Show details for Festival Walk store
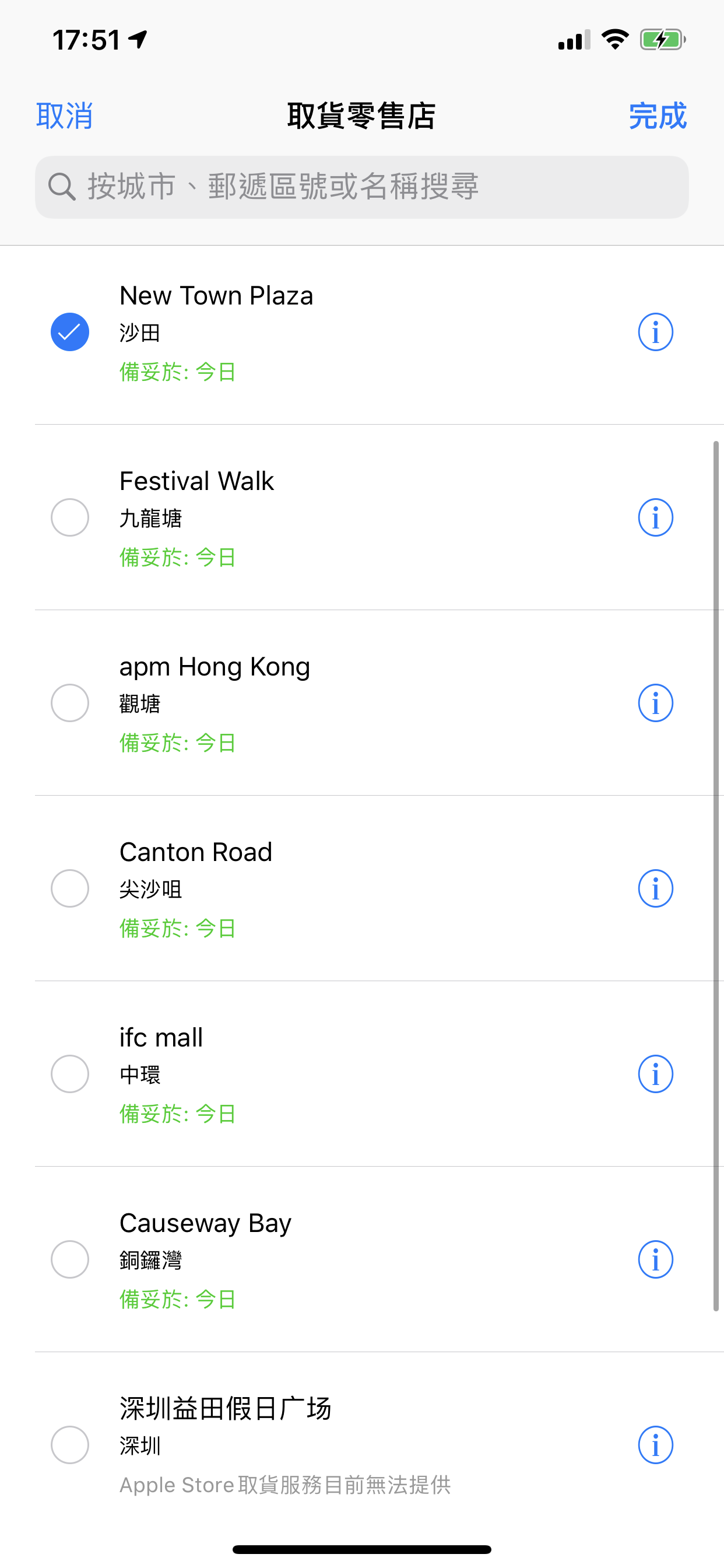 pyautogui.click(x=655, y=517)
